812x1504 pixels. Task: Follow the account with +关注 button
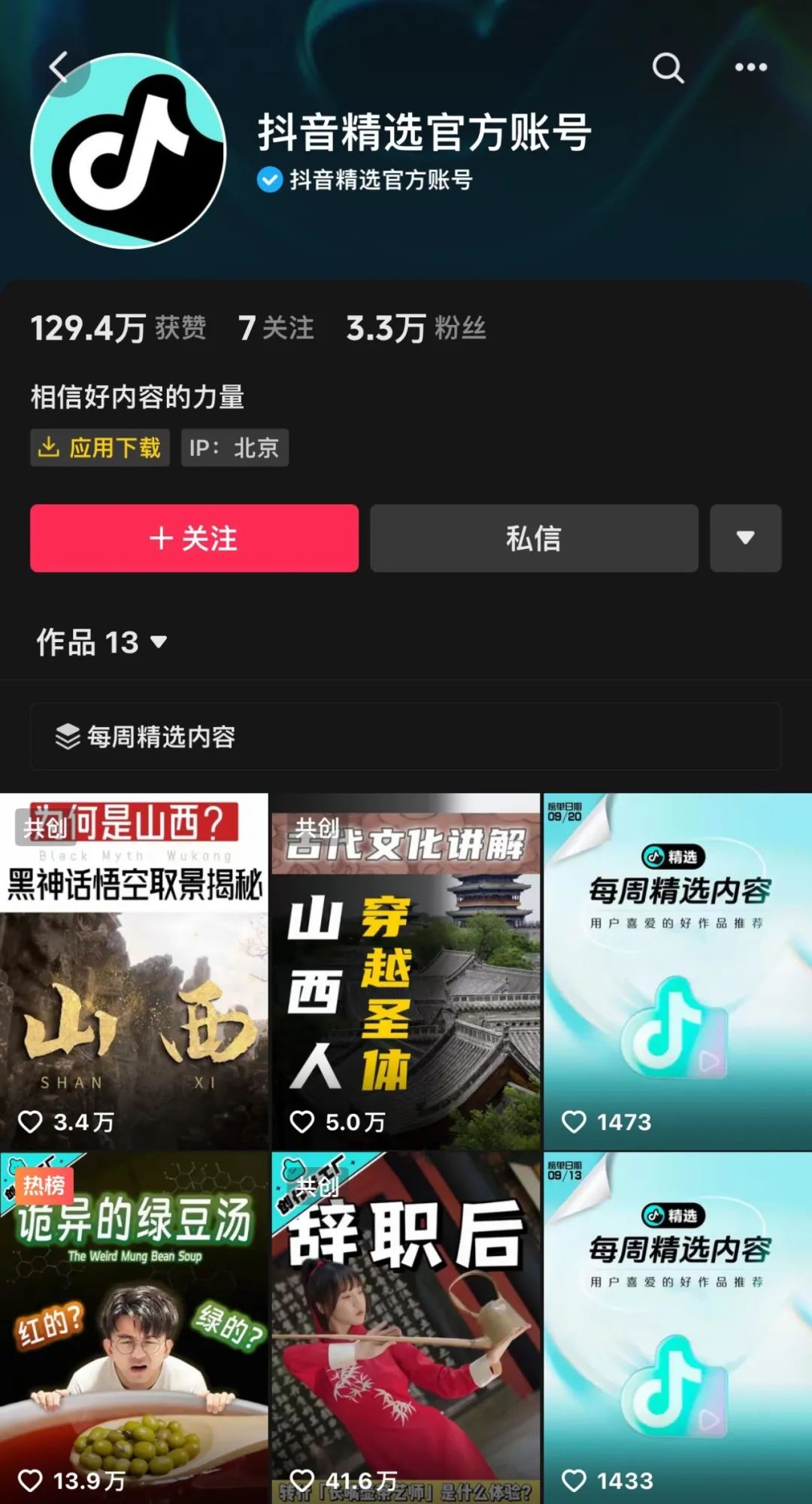click(x=194, y=538)
